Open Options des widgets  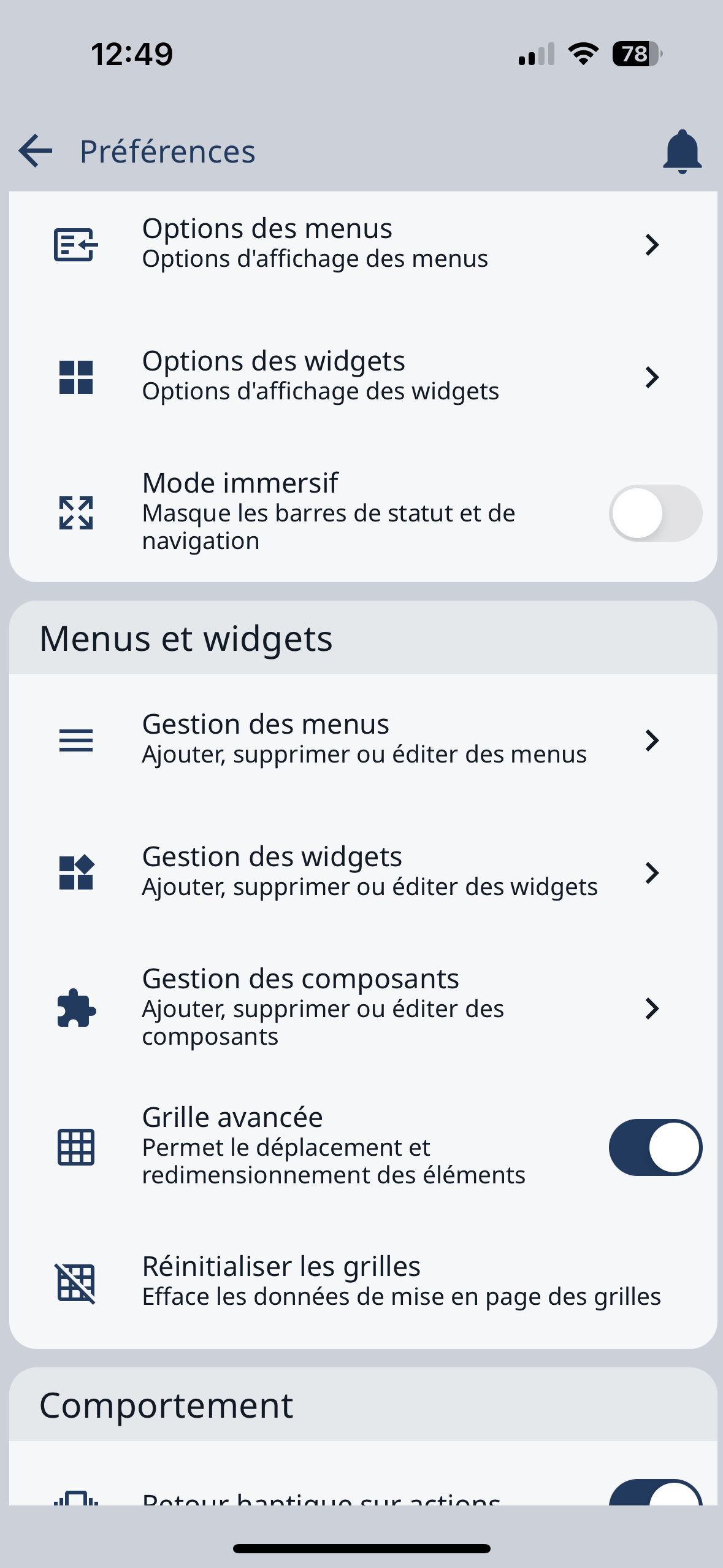362,377
